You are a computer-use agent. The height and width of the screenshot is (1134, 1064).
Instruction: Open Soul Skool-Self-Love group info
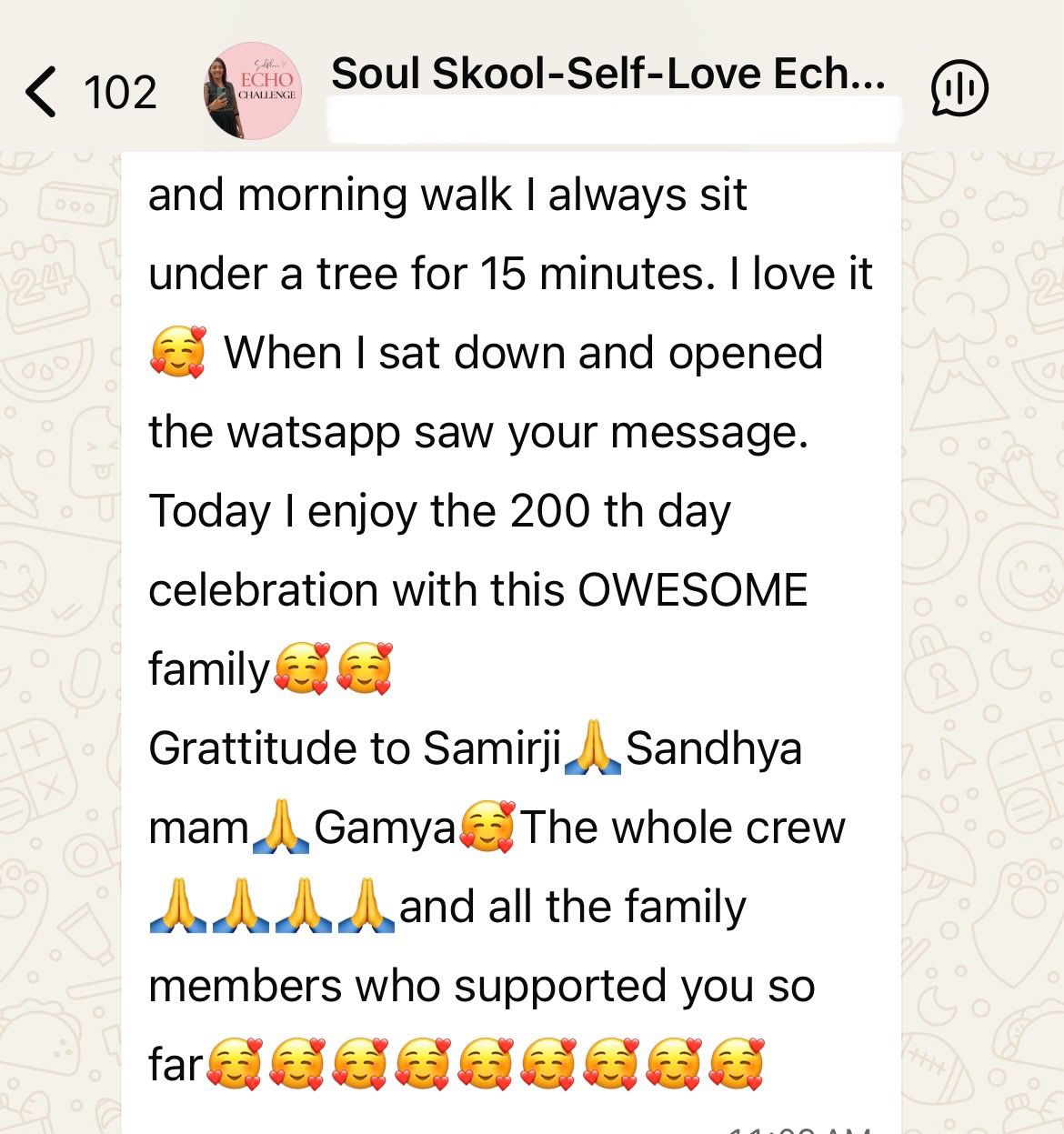pos(607,75)
